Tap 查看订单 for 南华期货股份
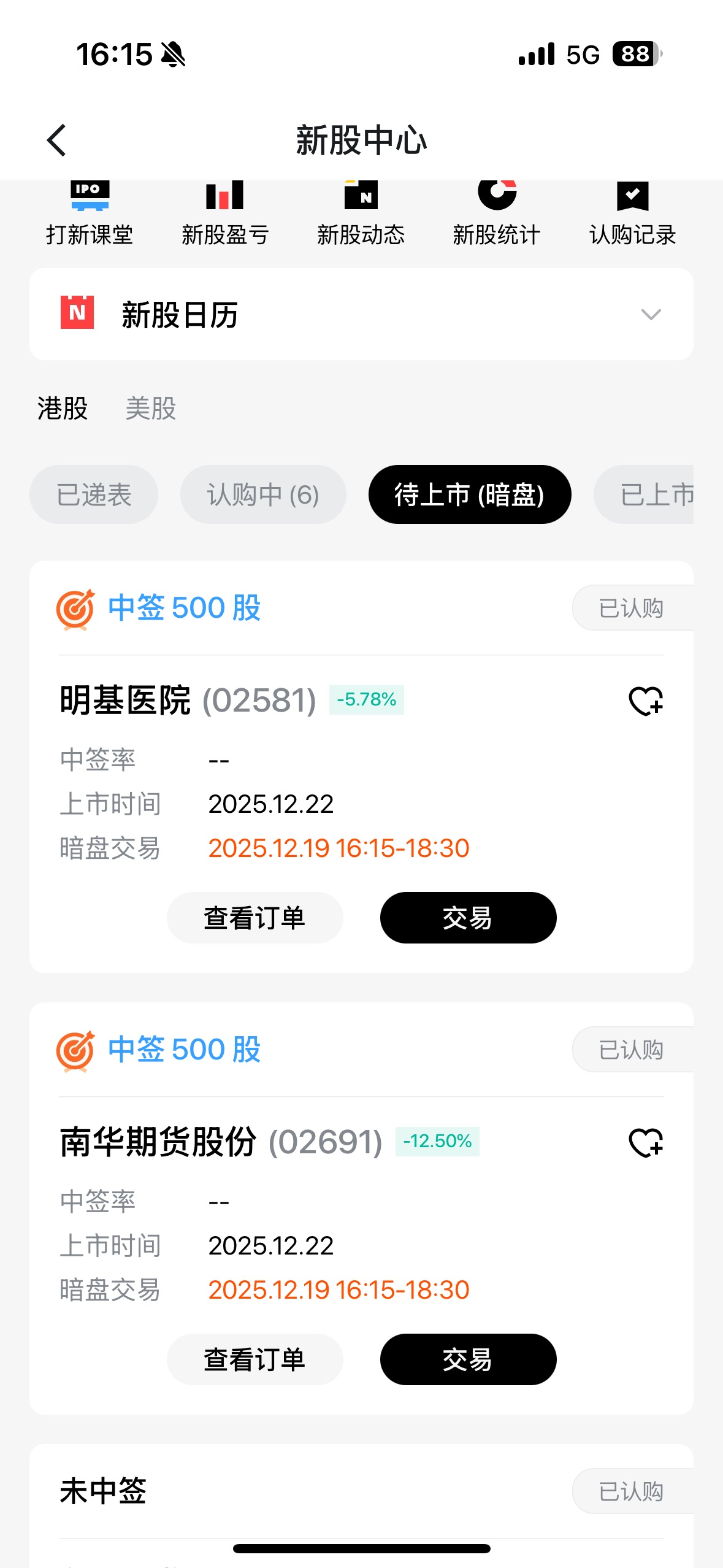 (x=254, y=1360)
